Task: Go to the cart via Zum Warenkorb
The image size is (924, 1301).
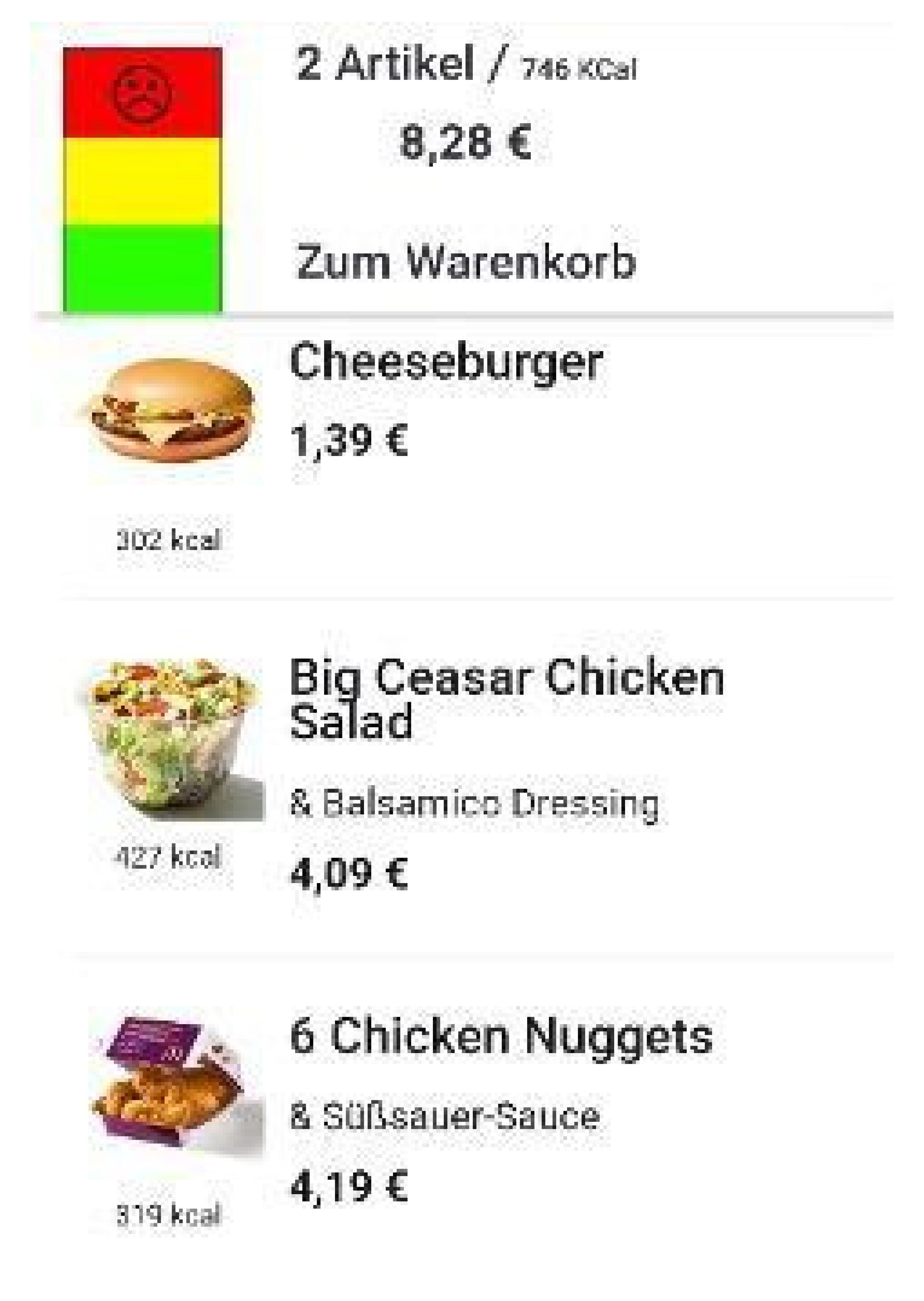Action: coord(465,262)
